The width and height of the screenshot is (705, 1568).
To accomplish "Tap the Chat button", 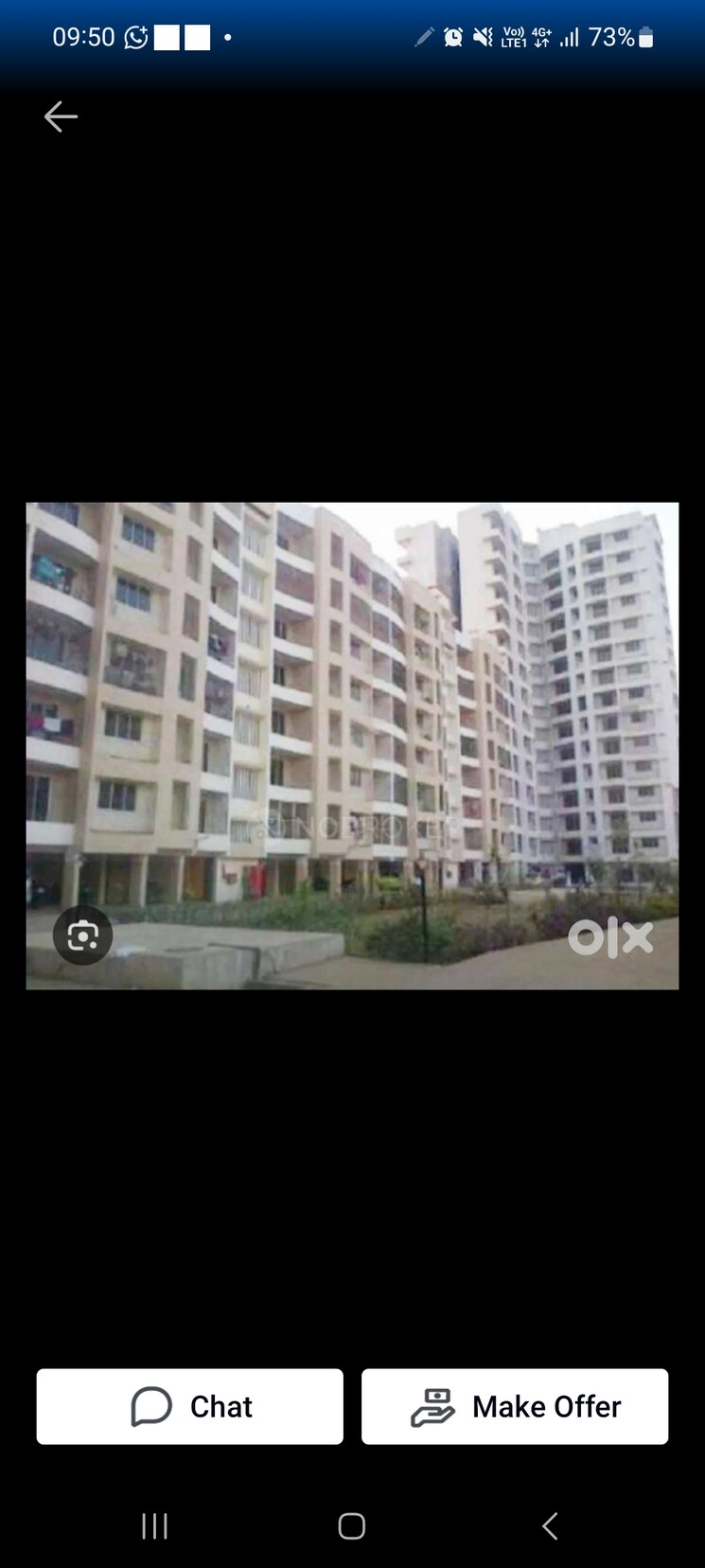I will (x=190, y=1406).
